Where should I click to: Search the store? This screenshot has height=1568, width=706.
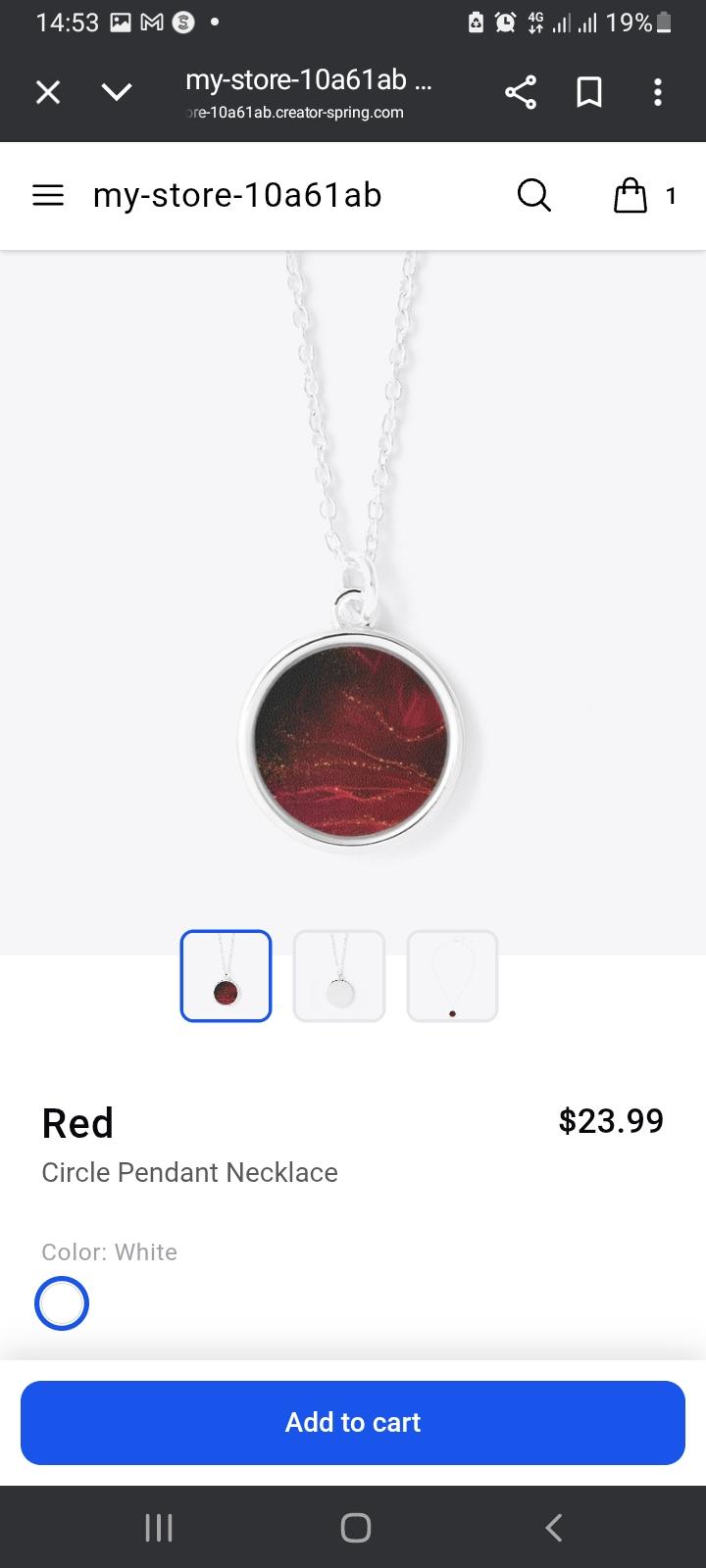pos(534,196)
